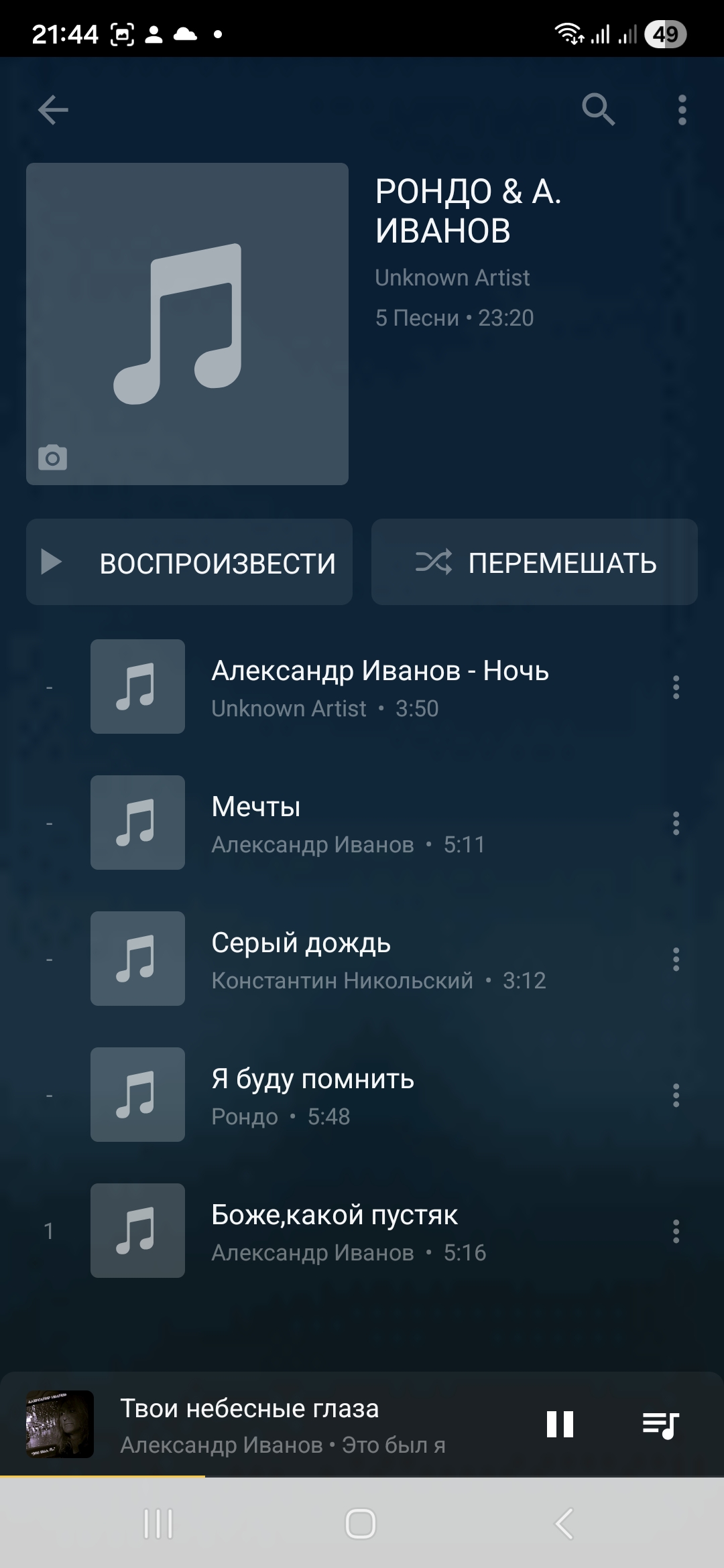Go back using the top arrow
724x1568 pixels.
coord(54,110)
